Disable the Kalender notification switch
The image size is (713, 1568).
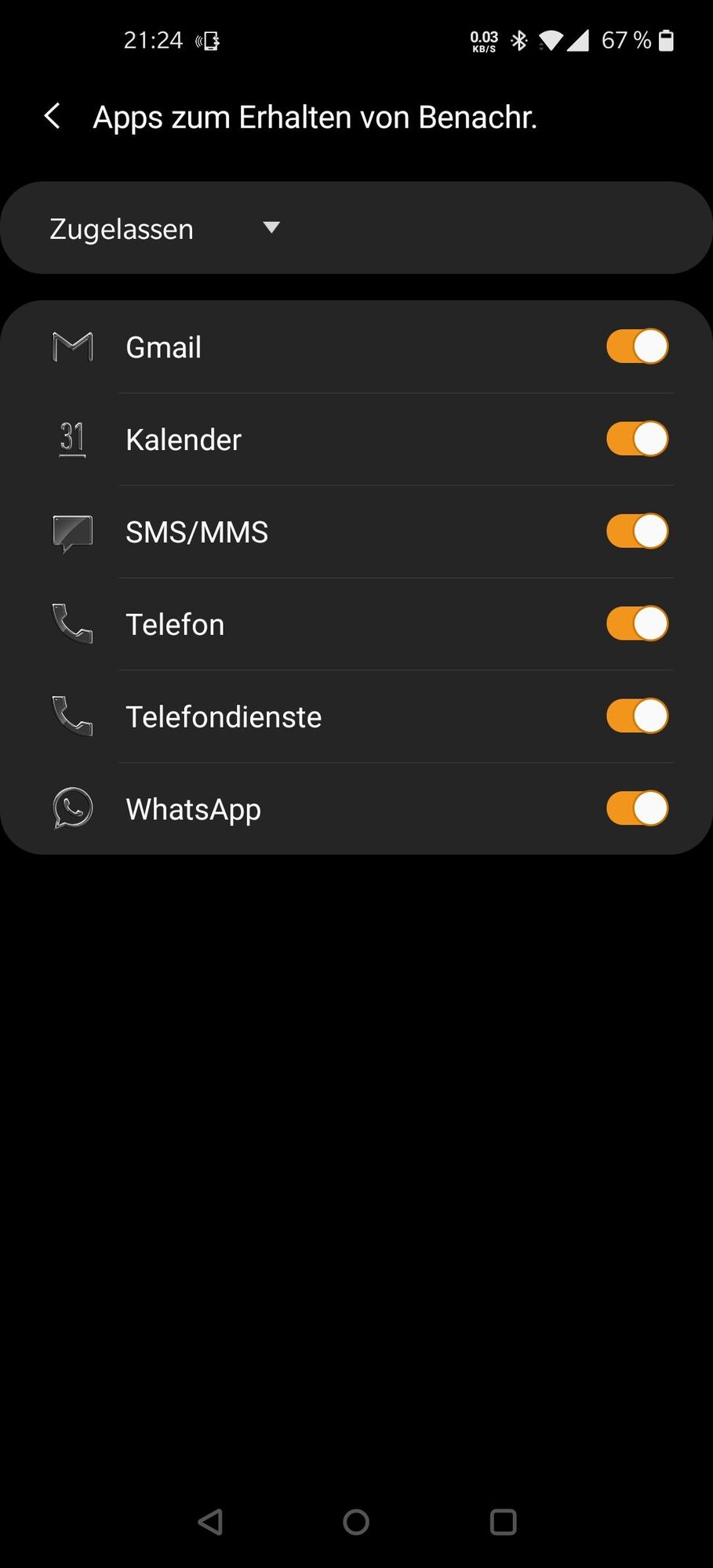pos(637,439)
